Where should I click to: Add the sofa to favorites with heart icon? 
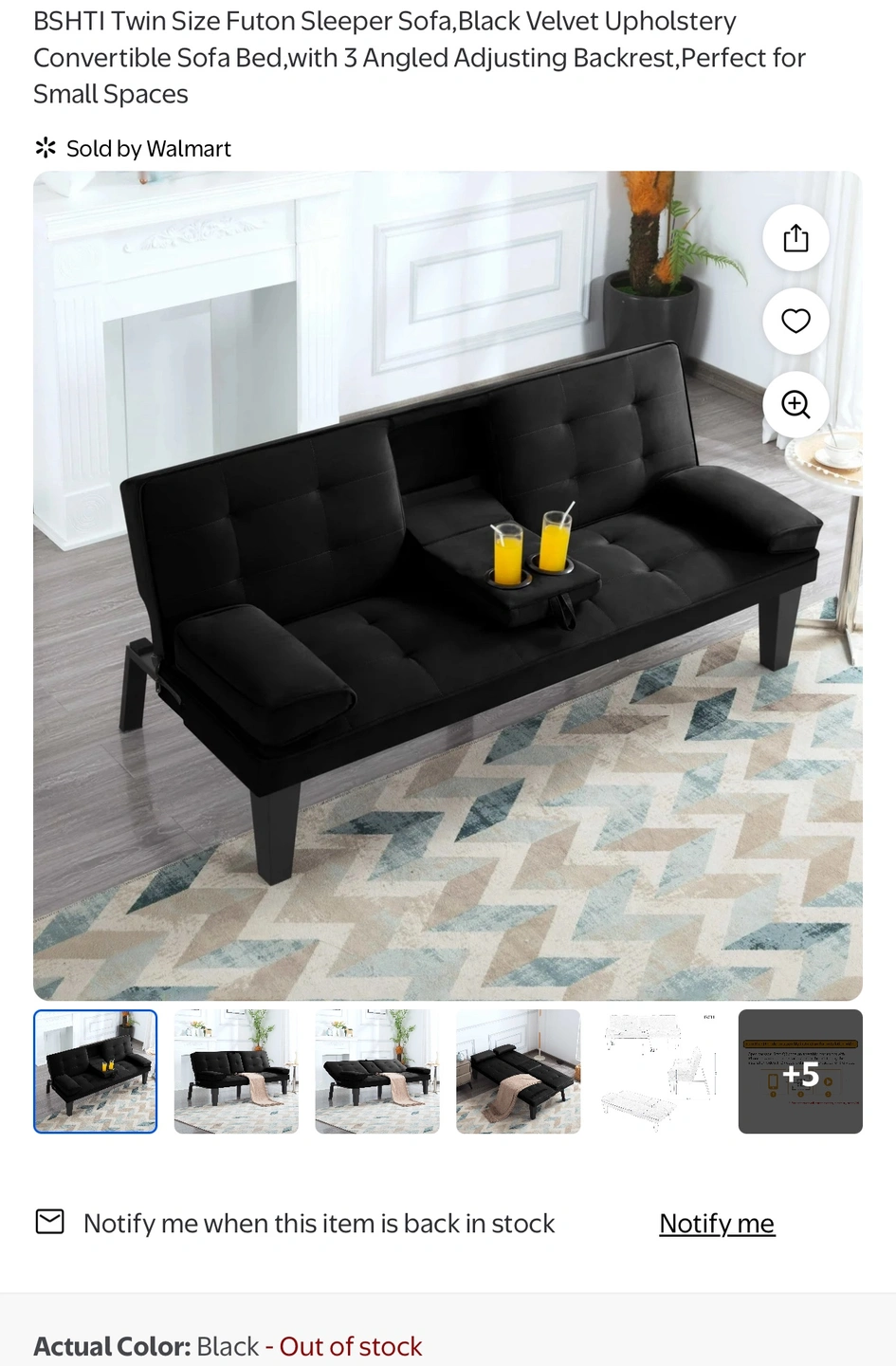point(795,322)
